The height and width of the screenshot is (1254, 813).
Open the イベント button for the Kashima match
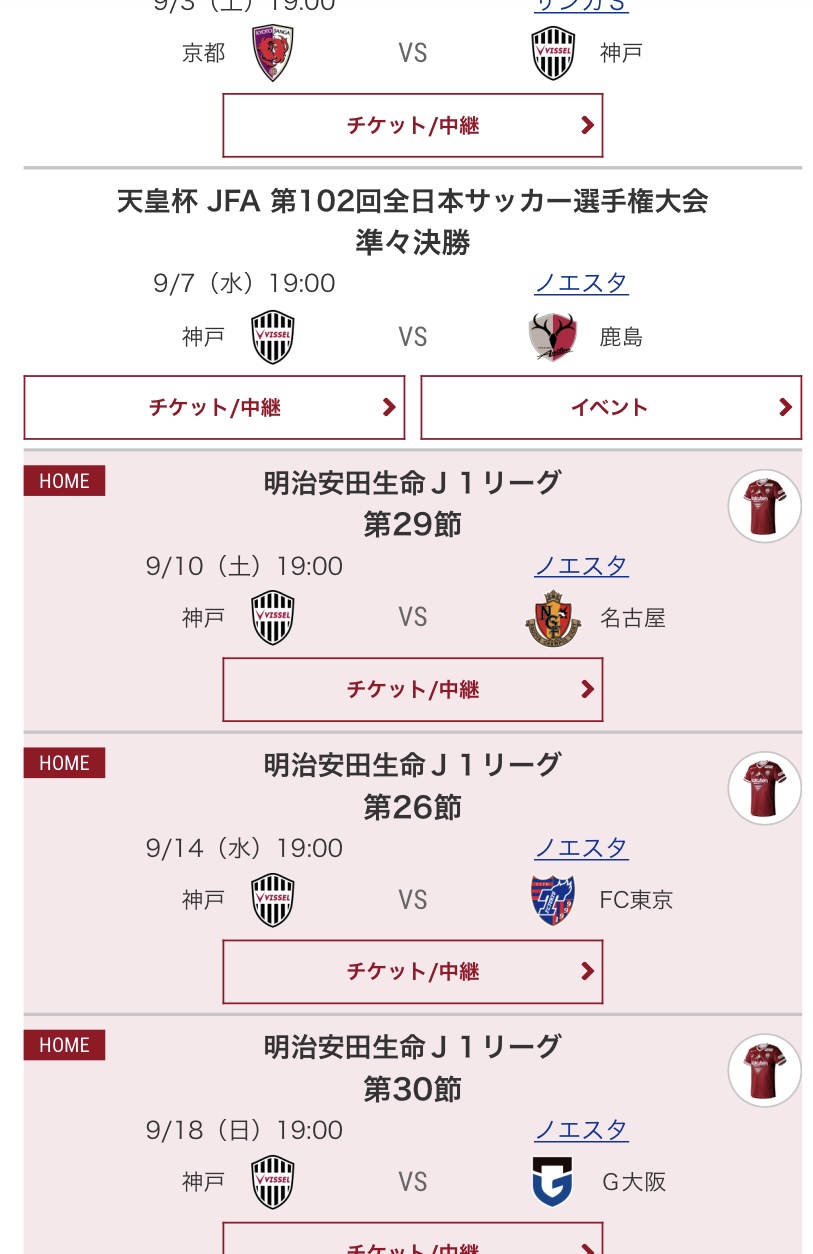click(x=610, y=408)
